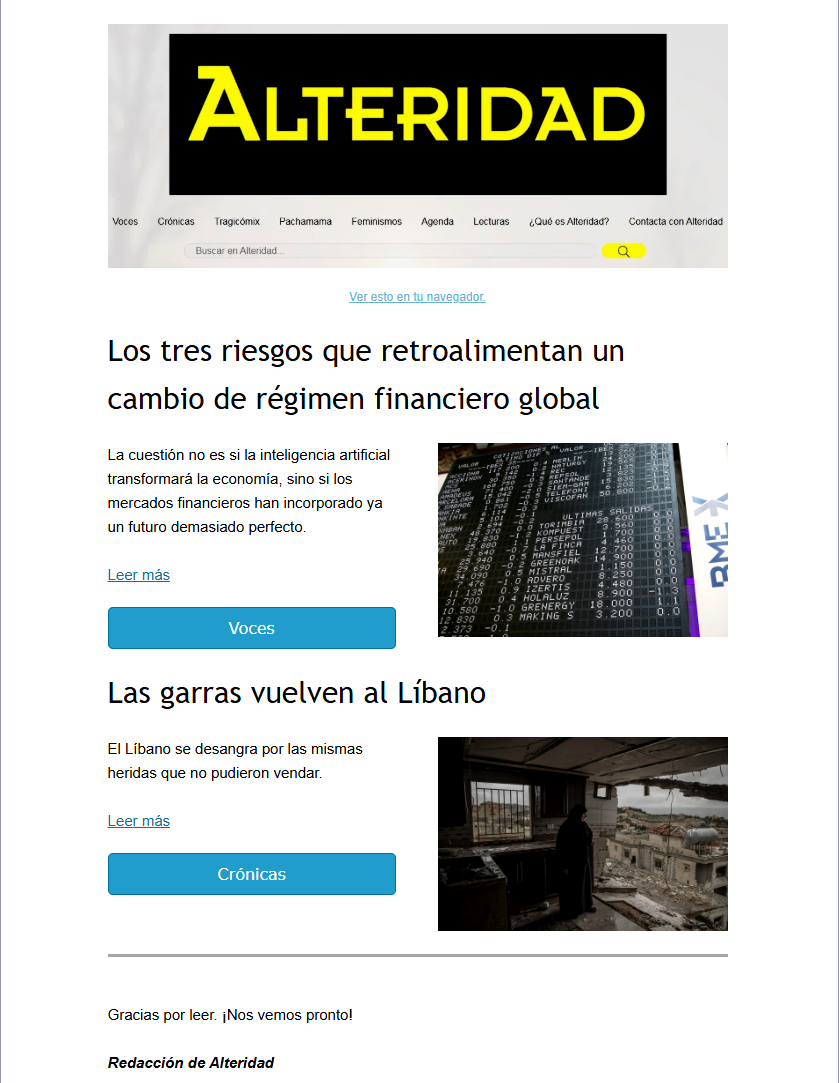The image size is (839, 1083).
Task: Open the stock board image of the financial article
Action: pos(582,540)
